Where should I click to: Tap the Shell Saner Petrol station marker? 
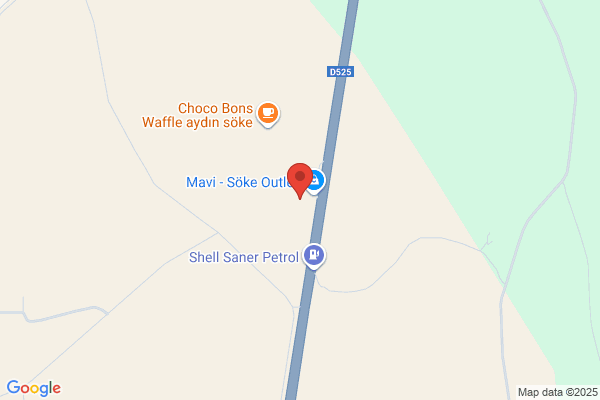314,256
